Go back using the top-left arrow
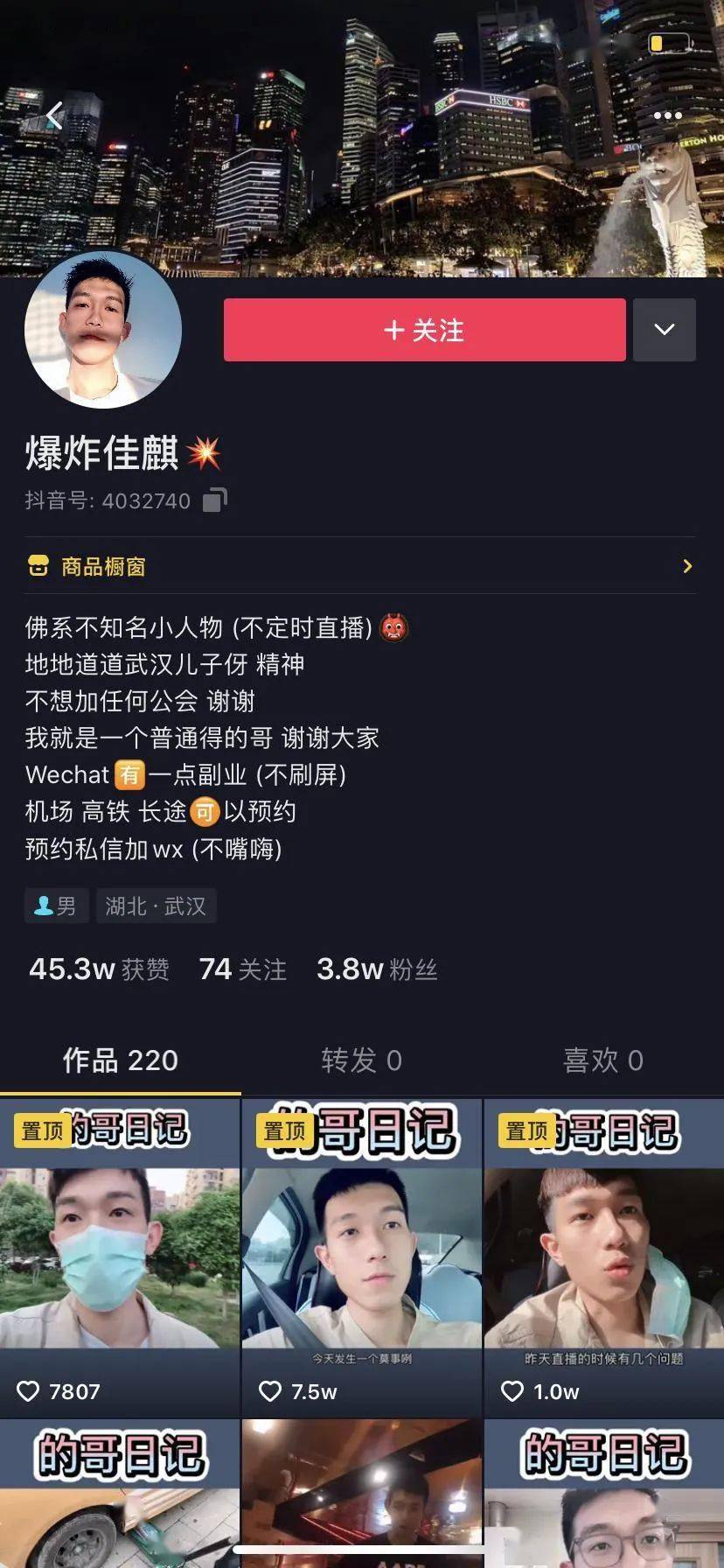Screen dimensions: 724x1568 tap(54, 115)
